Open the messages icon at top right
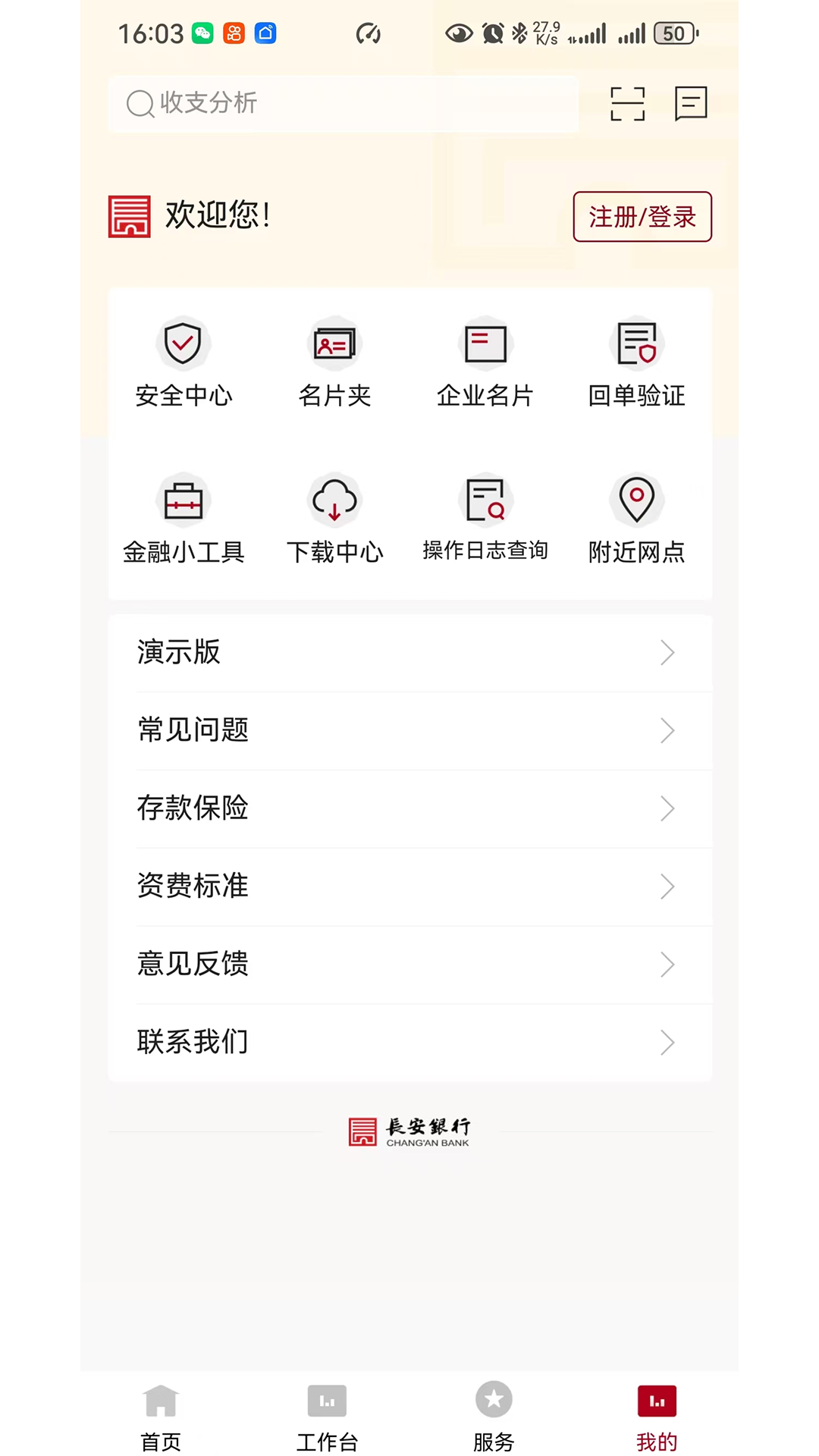819x1456 pixels. click(x=690, y=104)
